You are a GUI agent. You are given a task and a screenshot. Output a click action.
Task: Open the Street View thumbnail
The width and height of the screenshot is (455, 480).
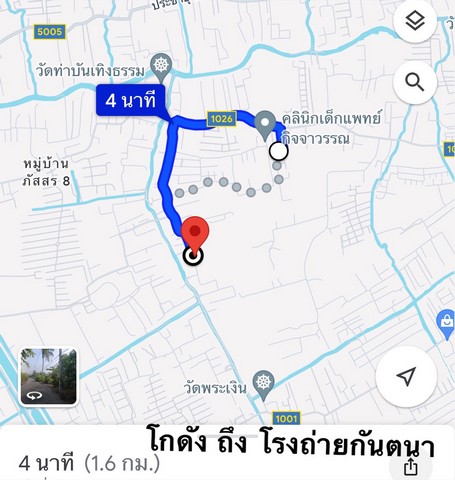pos(49,377)
